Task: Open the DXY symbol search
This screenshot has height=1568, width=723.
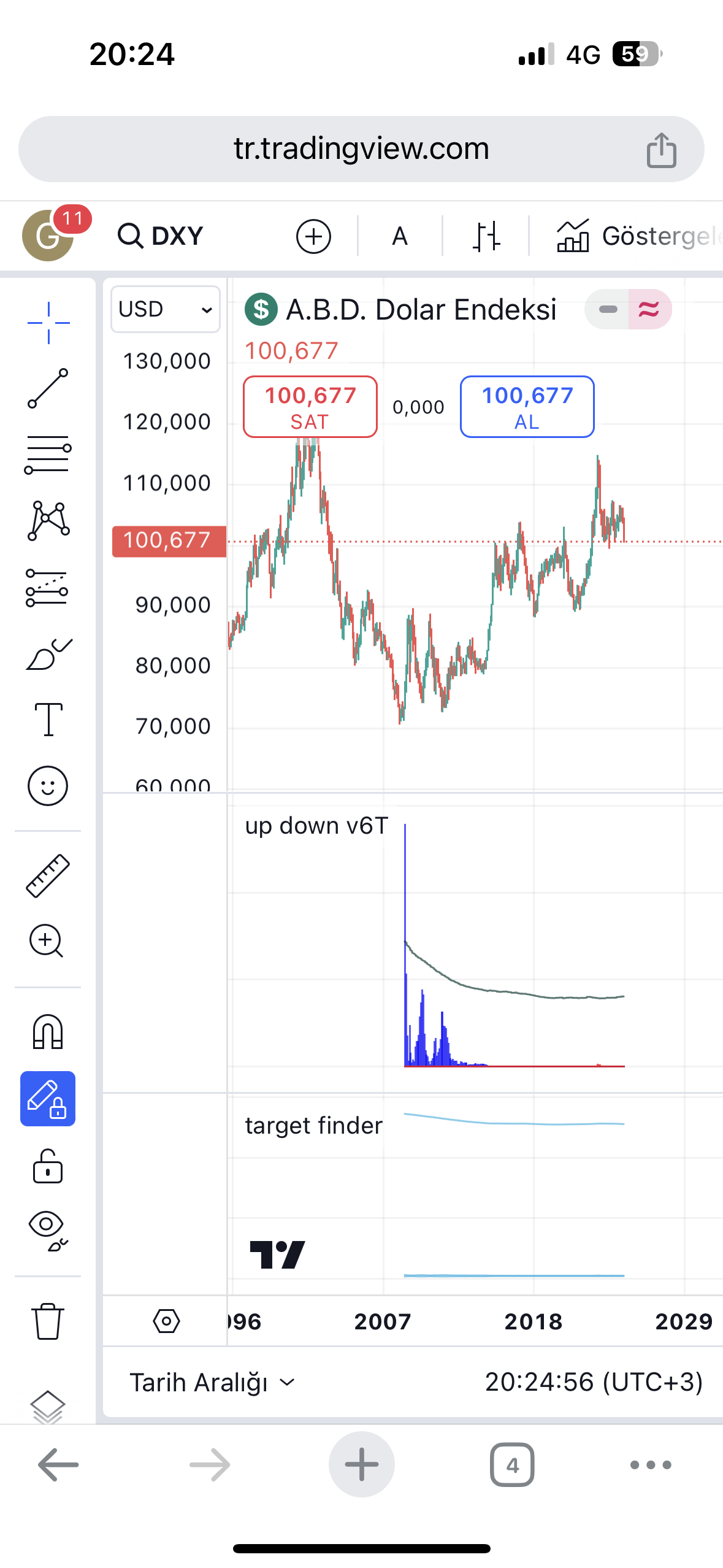Action: click(x=161, y=236)
